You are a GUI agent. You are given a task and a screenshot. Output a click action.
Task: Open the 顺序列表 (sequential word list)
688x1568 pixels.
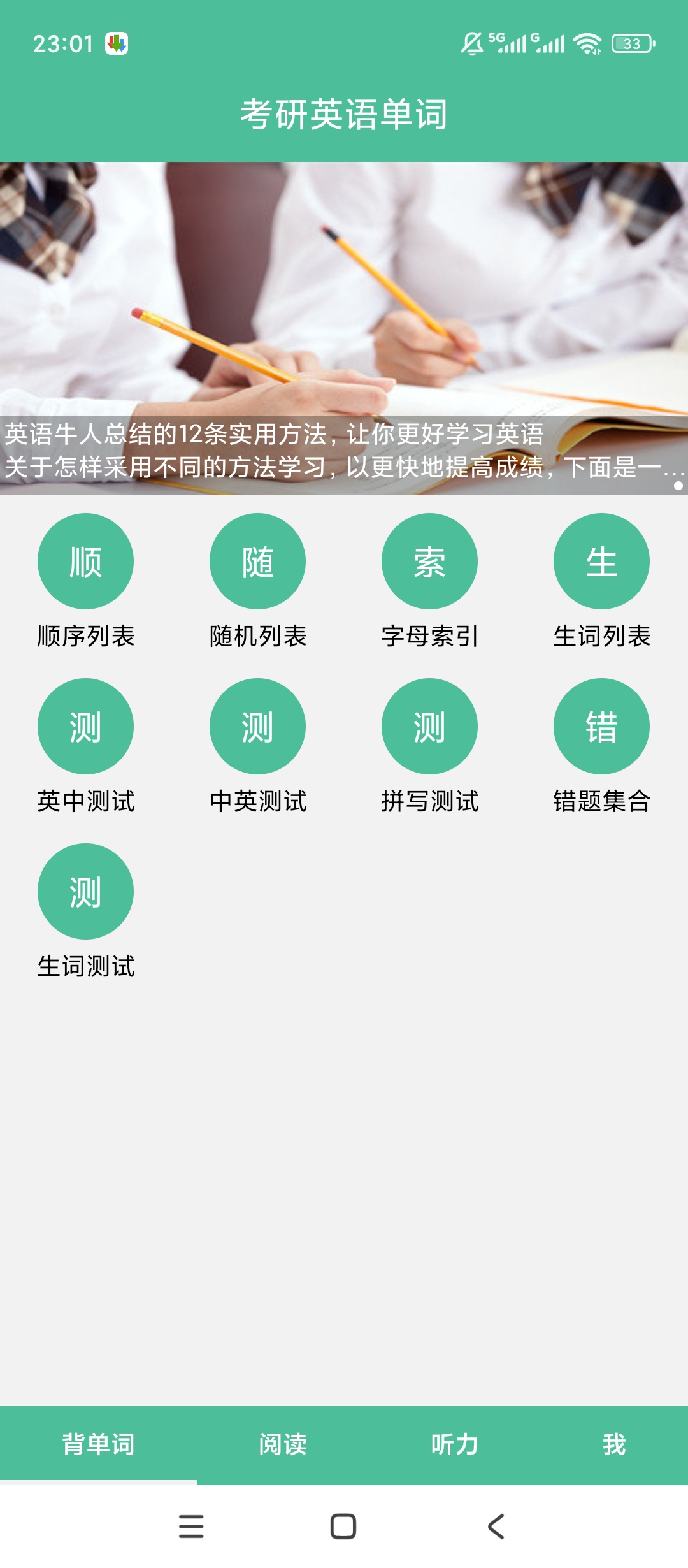tap(85, 561)
